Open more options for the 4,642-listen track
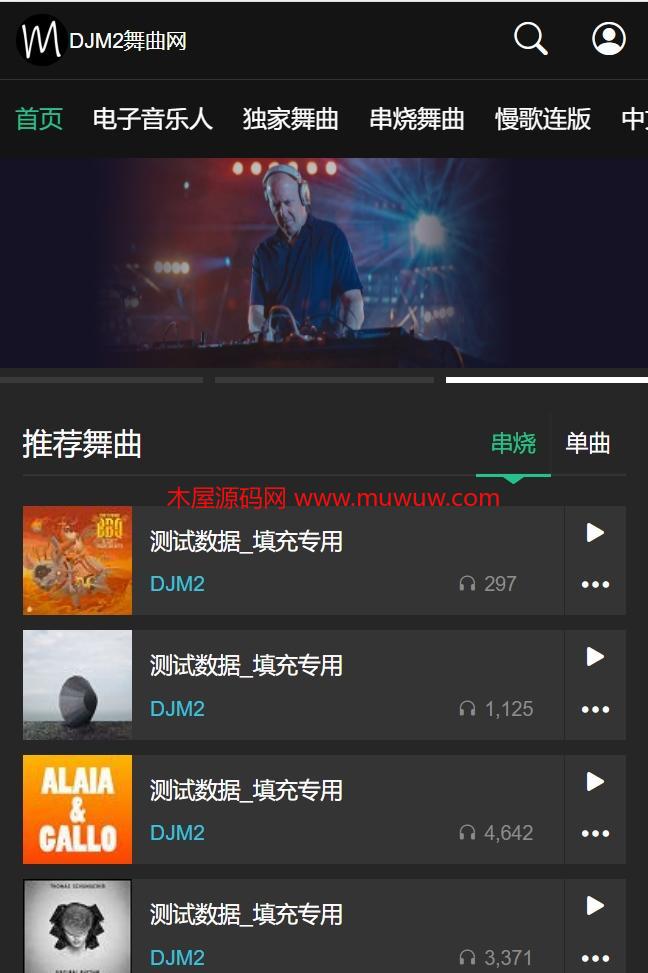Viewport: 648px width, 973px height. (x=595, y=834)
